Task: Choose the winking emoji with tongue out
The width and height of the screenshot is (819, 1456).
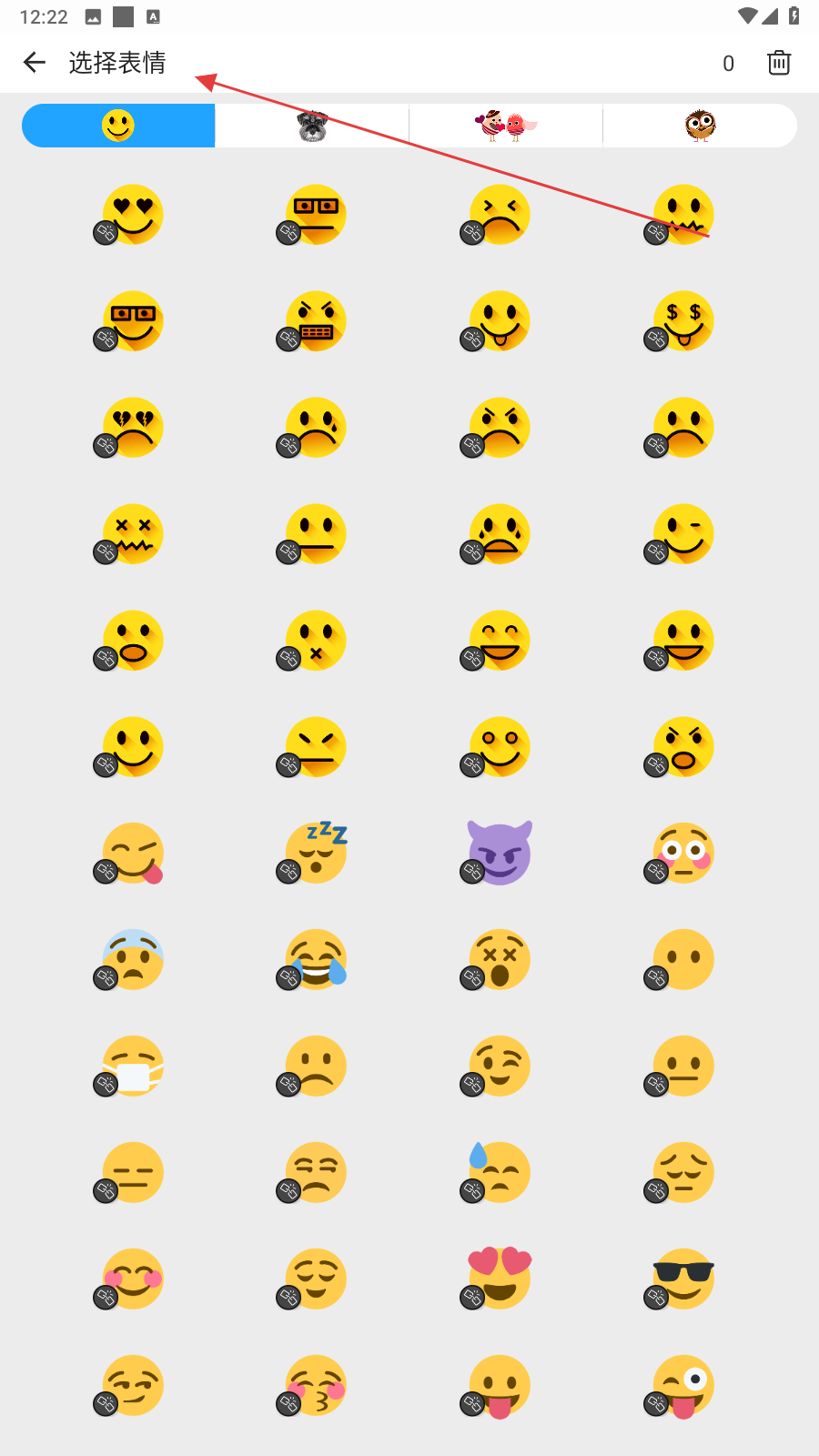Action: tap(683, 1385)
